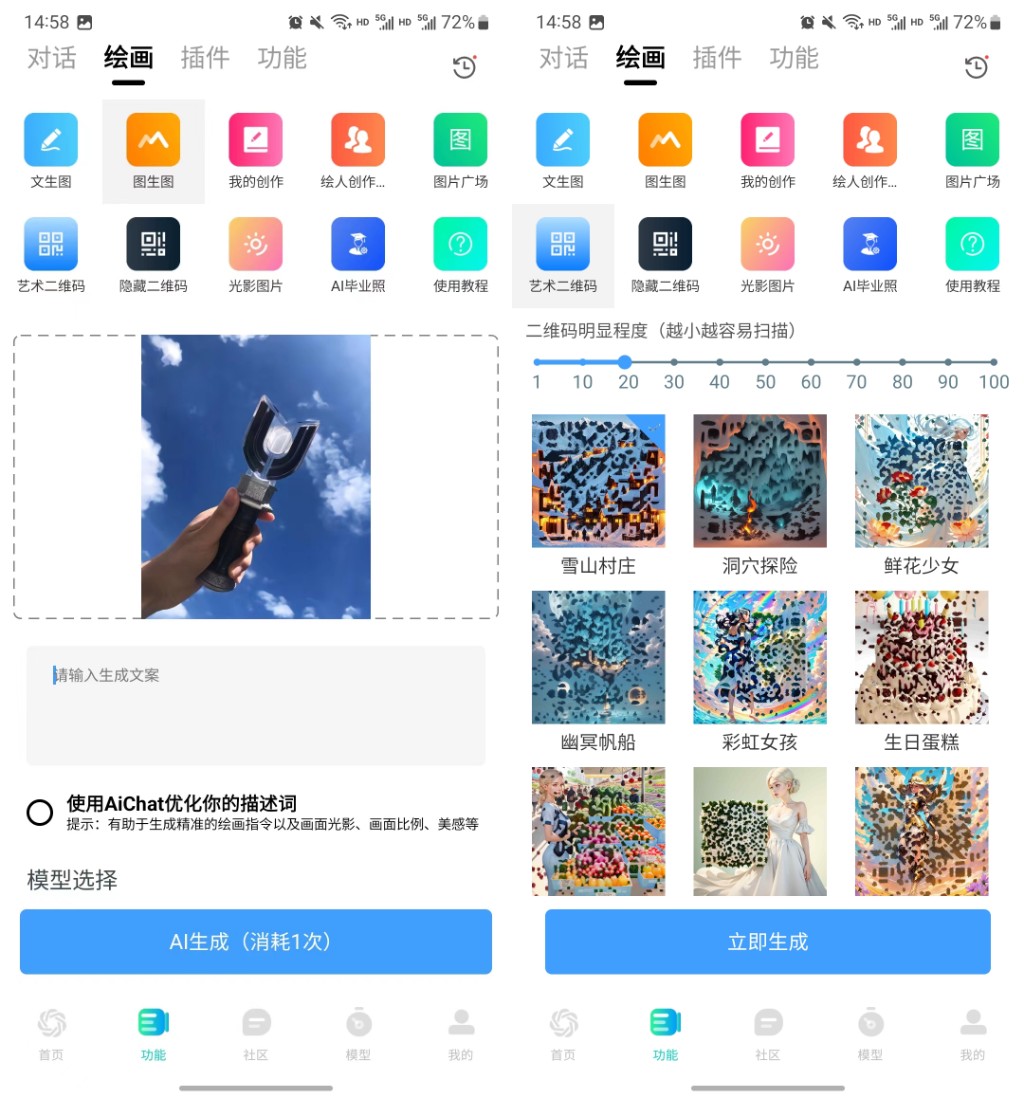Screen dimensions: 1024x1098
Task: Select the 雪山村庄 QR style
Action: point(598,481)
